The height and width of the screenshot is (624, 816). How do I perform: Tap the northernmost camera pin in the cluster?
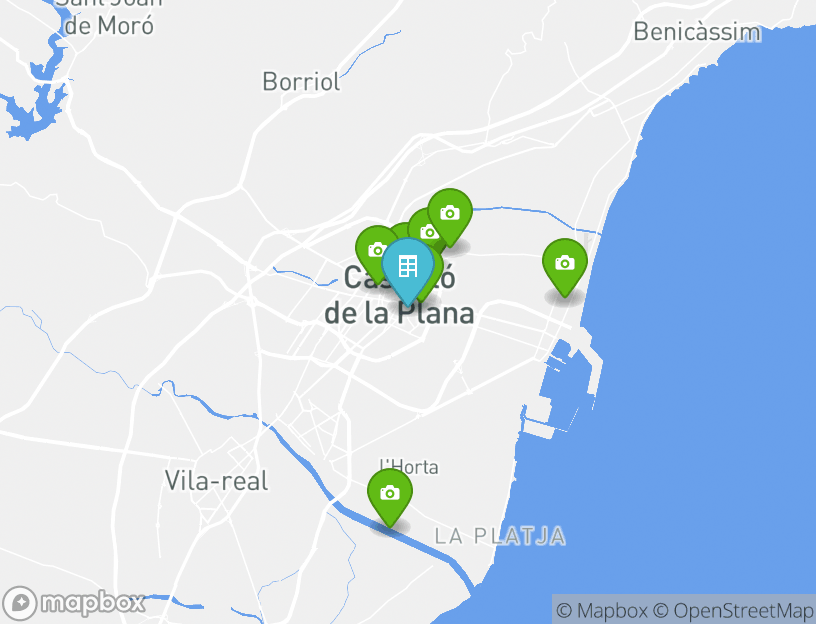coord(450,213)
